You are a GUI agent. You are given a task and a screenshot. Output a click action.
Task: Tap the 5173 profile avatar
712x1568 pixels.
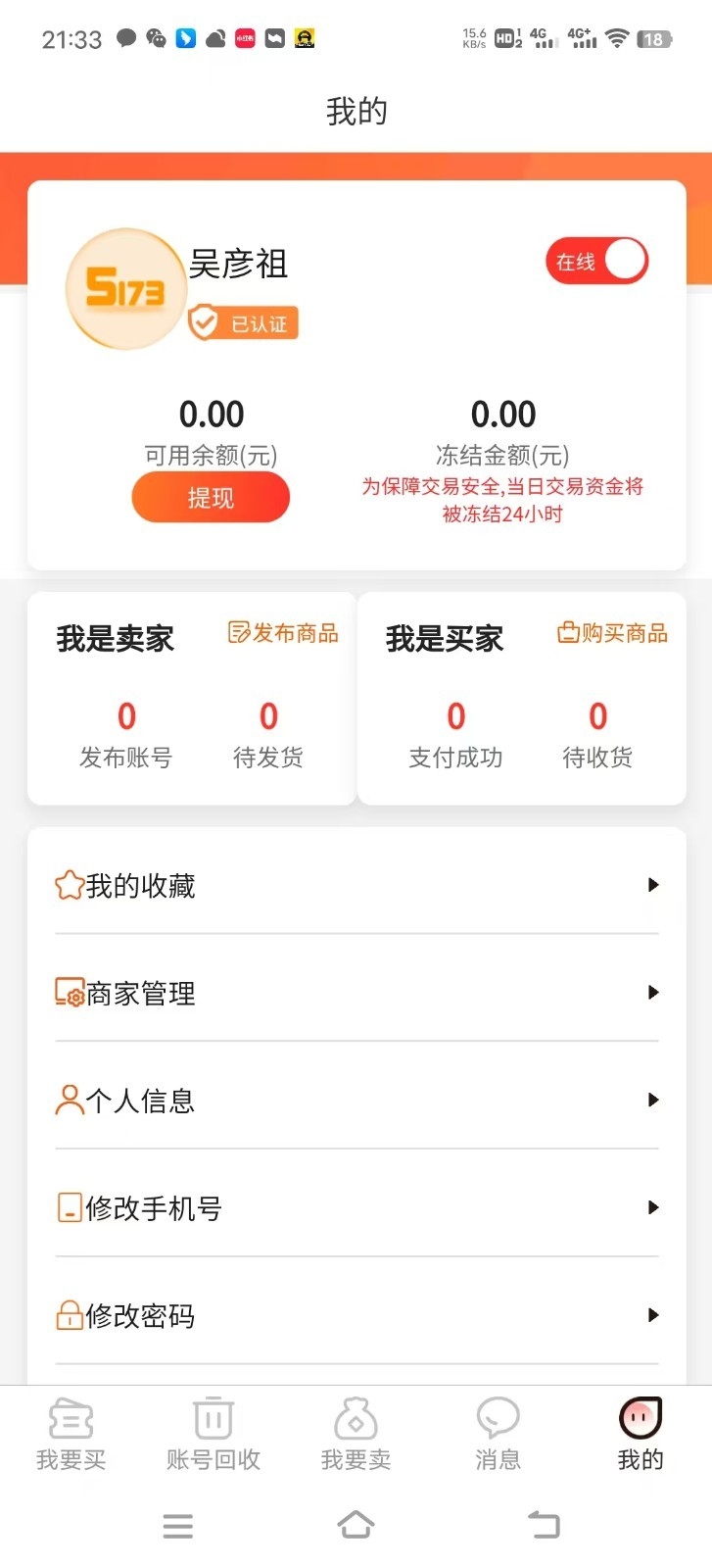coord(125,289)
